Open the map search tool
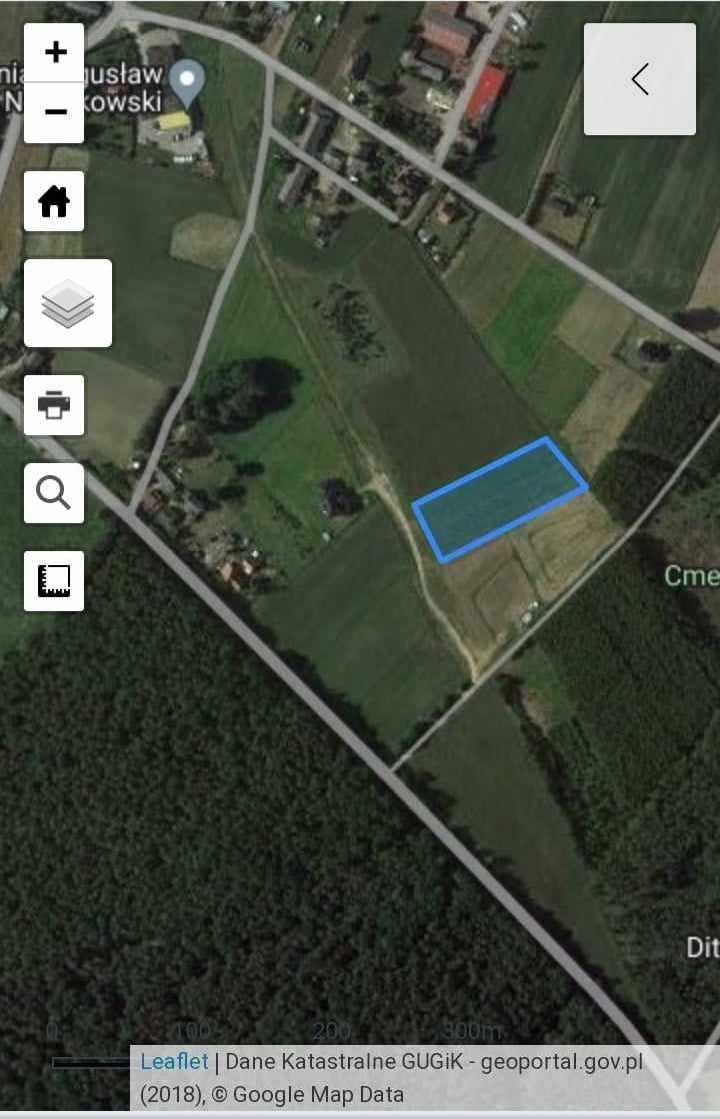720x1119 pixels. click(54, 493)
